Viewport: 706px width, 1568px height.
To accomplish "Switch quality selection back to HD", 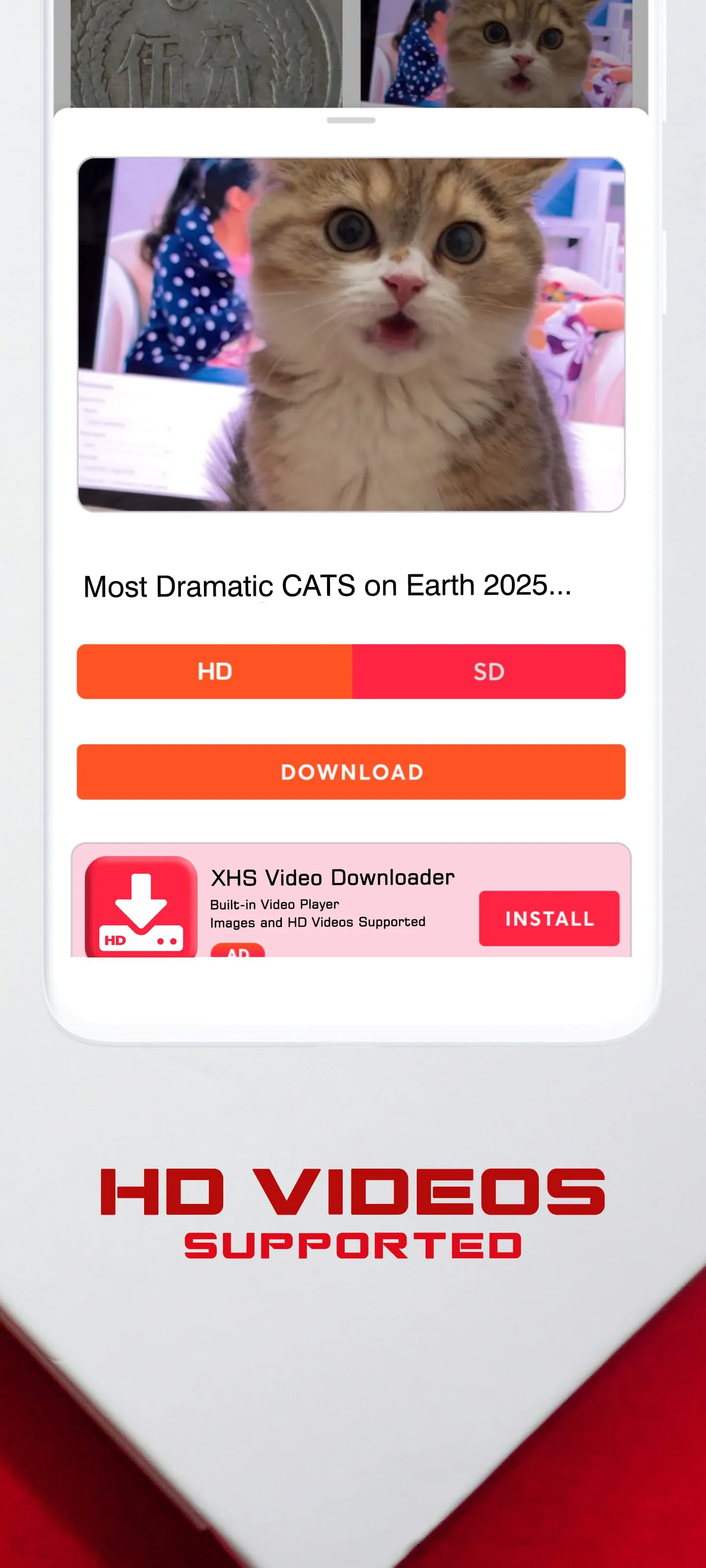I will point(214,672).
